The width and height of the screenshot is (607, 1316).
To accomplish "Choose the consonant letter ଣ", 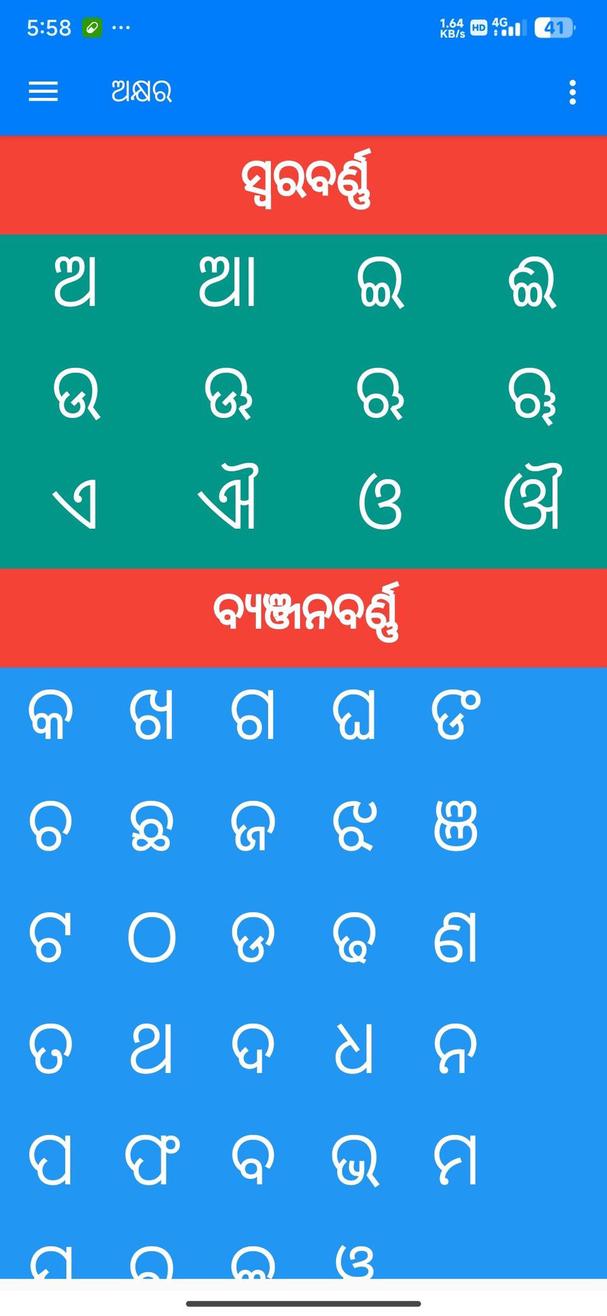I will click(x=455, y=938).
